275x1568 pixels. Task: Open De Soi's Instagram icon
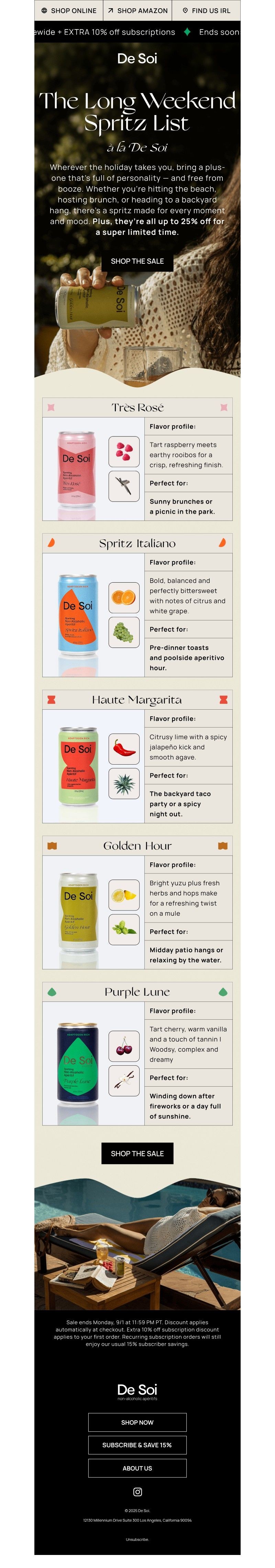point(137,1492)
